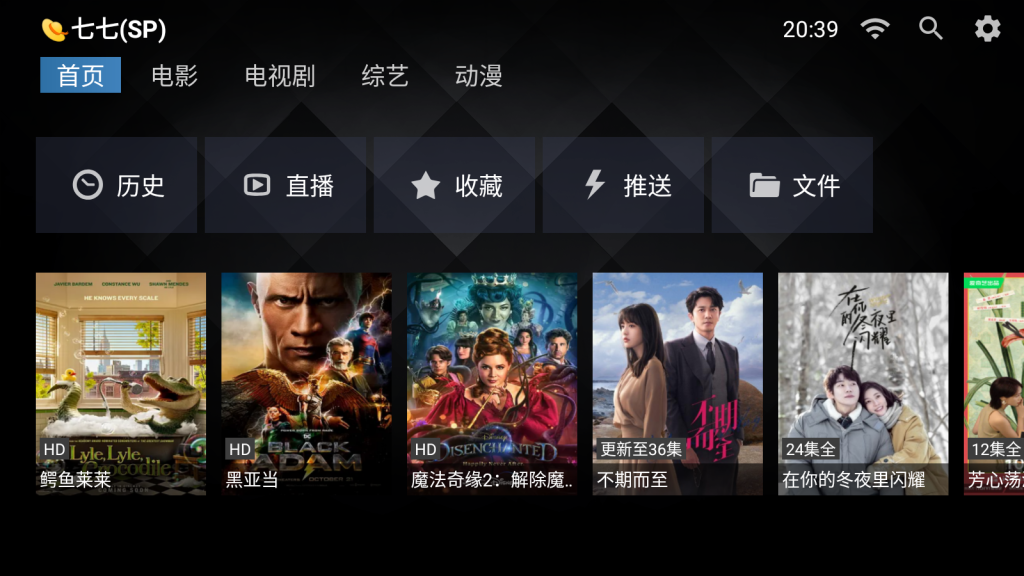The width and height of the screenshot is (1024, 576).
Task: Open the 芳心荡 series card
Action: tap(994, 384)
